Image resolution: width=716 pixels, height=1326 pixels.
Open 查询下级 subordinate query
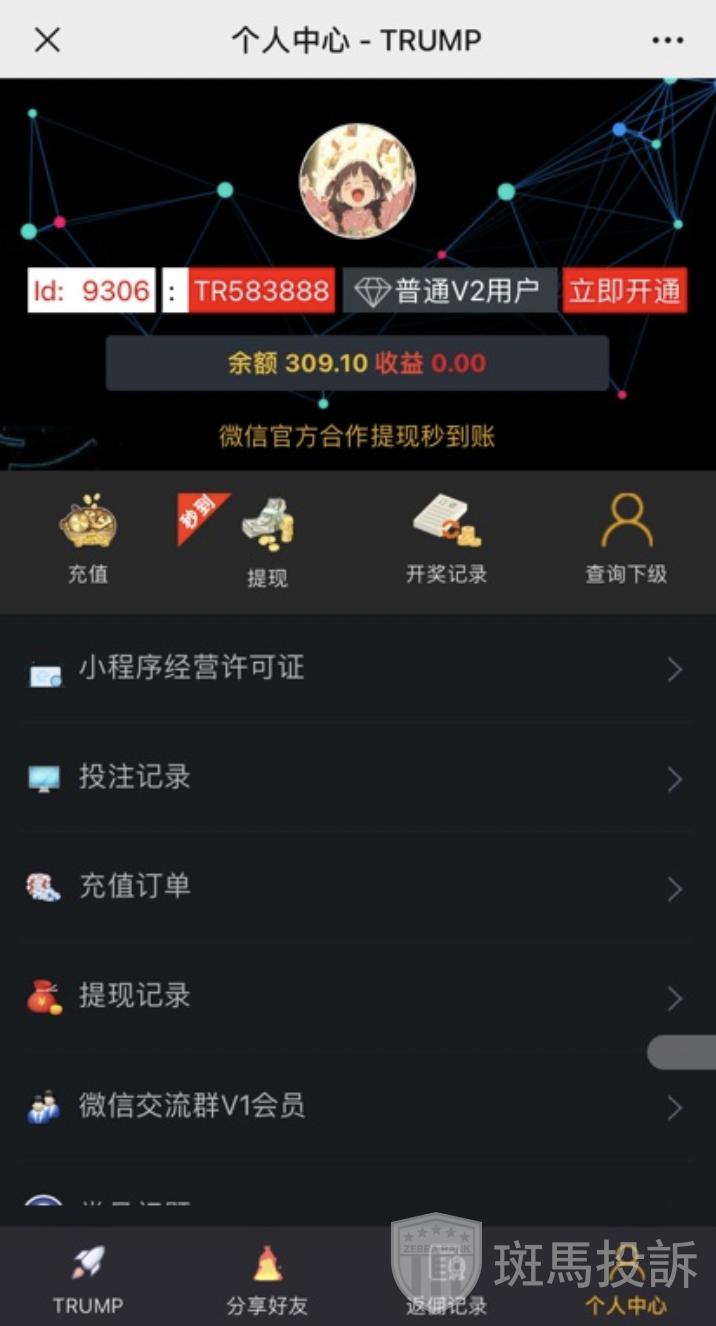(626, 538)
